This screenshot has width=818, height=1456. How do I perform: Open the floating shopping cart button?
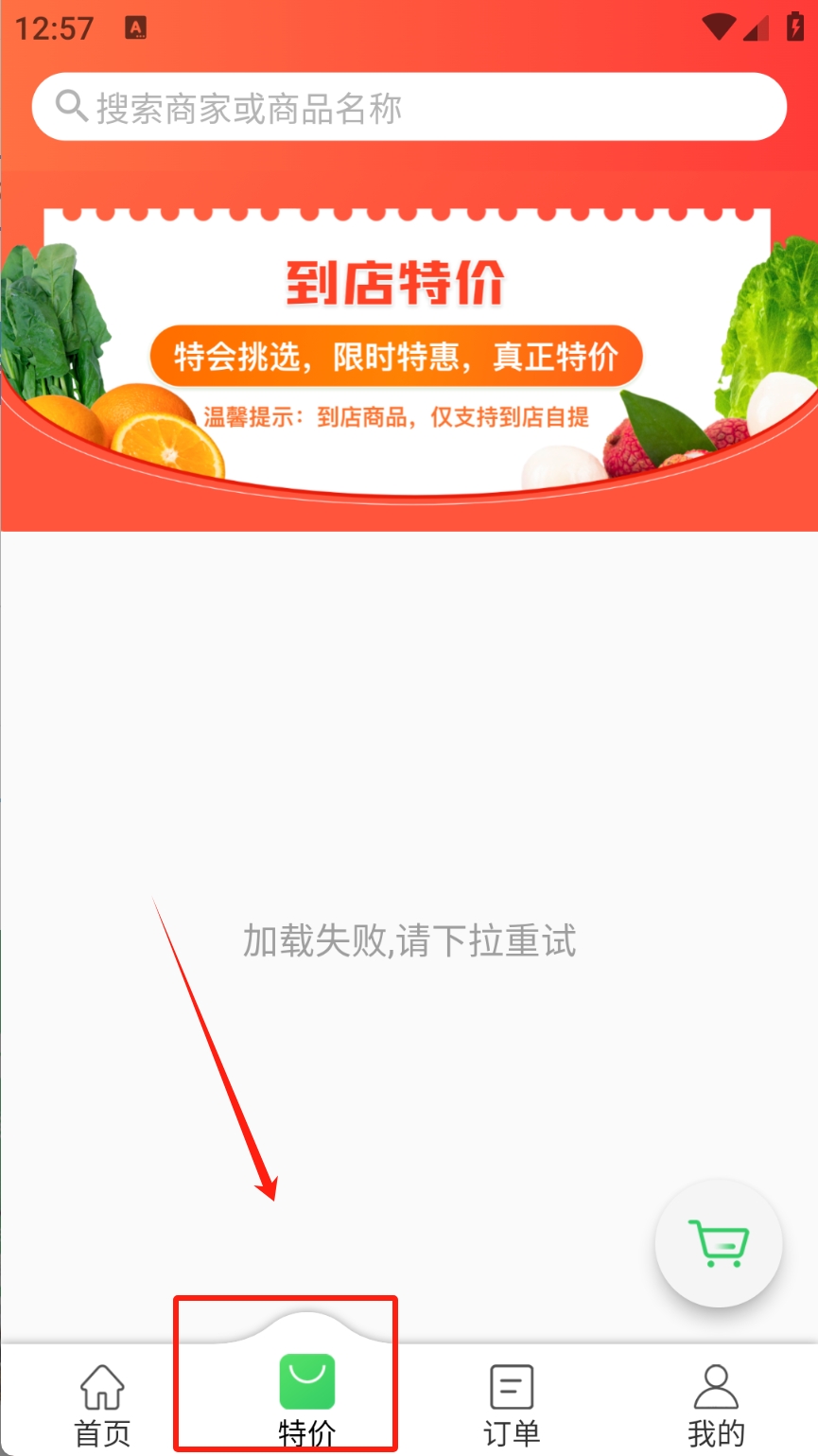click(x=719, y=1243)
